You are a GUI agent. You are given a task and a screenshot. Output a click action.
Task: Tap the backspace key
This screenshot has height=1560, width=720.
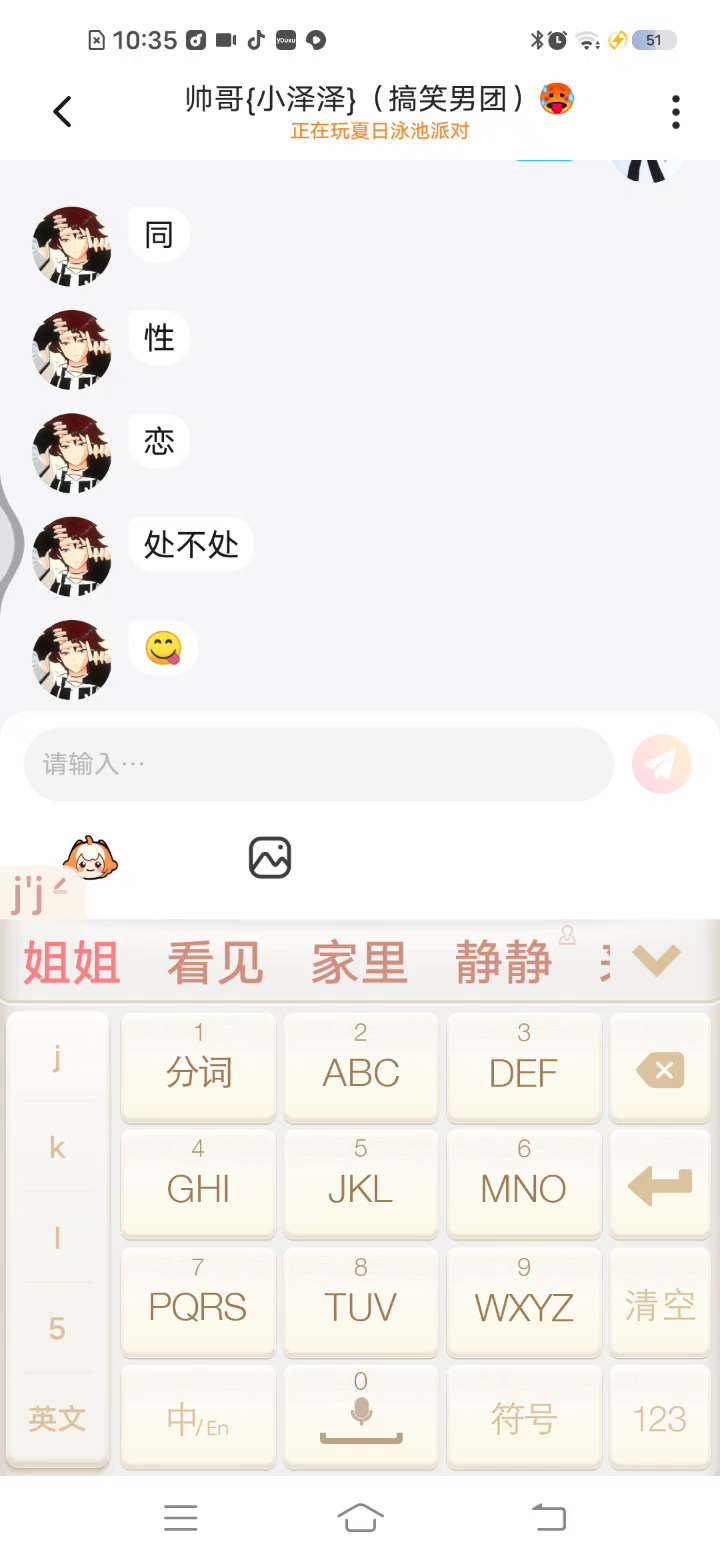(660, 1071)
